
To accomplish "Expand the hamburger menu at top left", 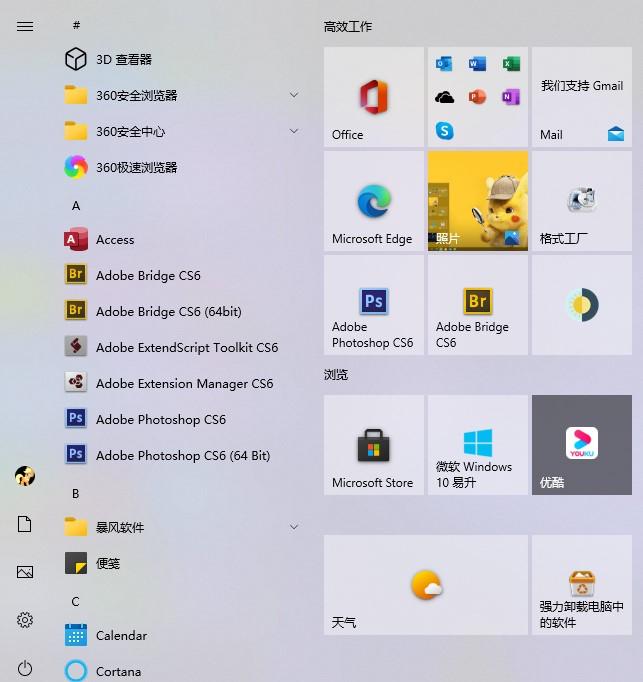I will (x=25, y=27).
